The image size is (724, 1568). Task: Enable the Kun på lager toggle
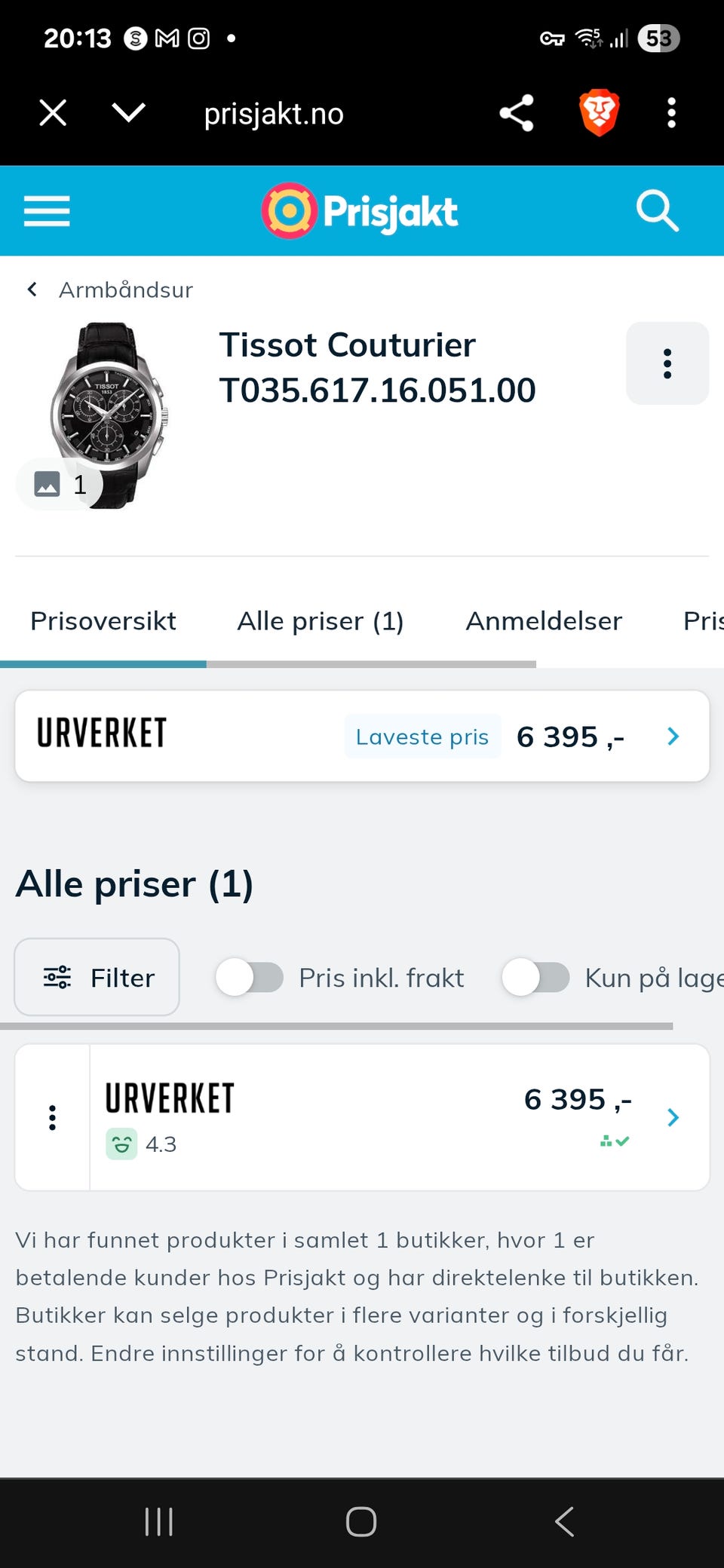click(536, 977)
